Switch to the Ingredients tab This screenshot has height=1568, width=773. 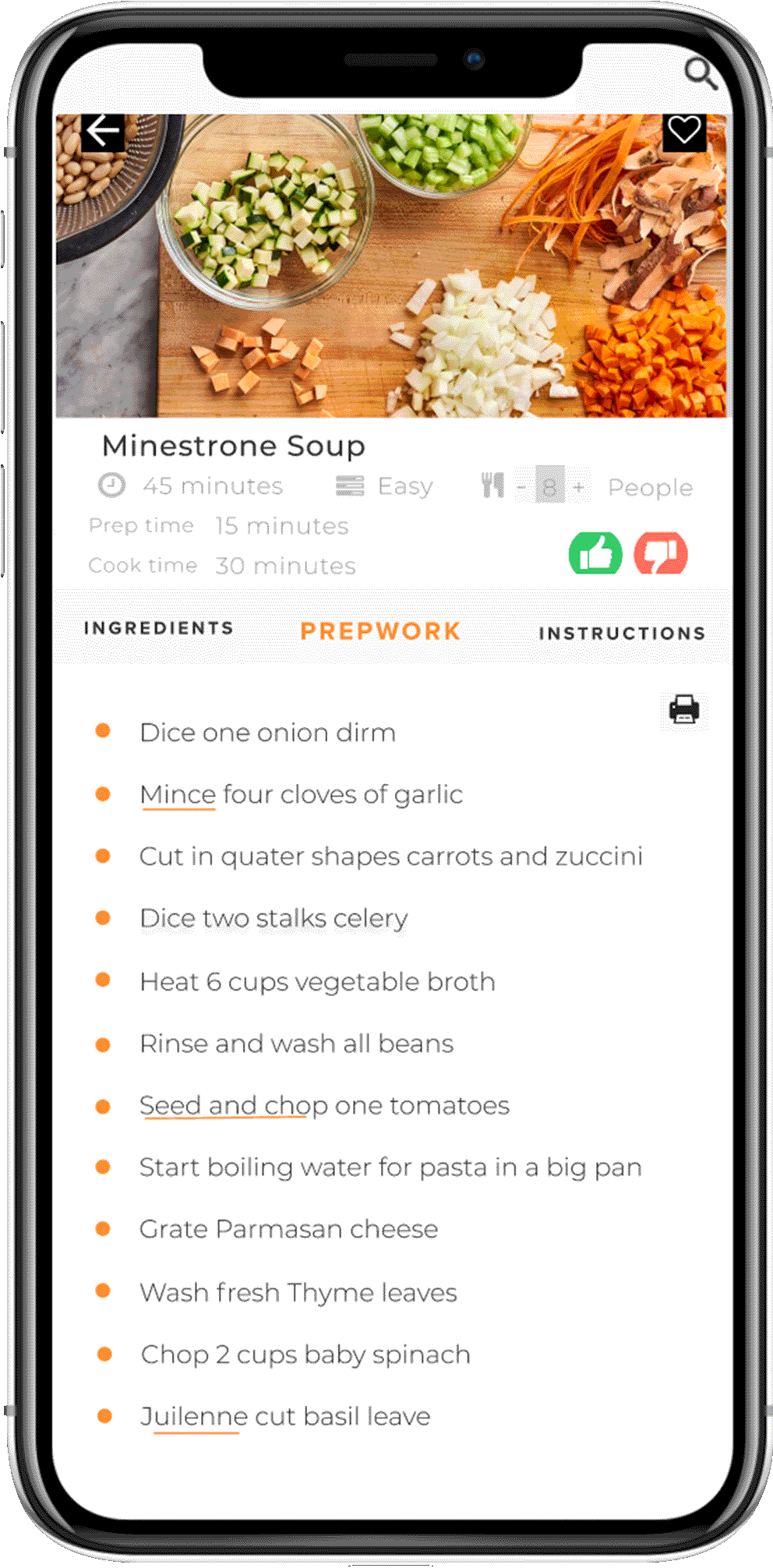tap(158, 628)
